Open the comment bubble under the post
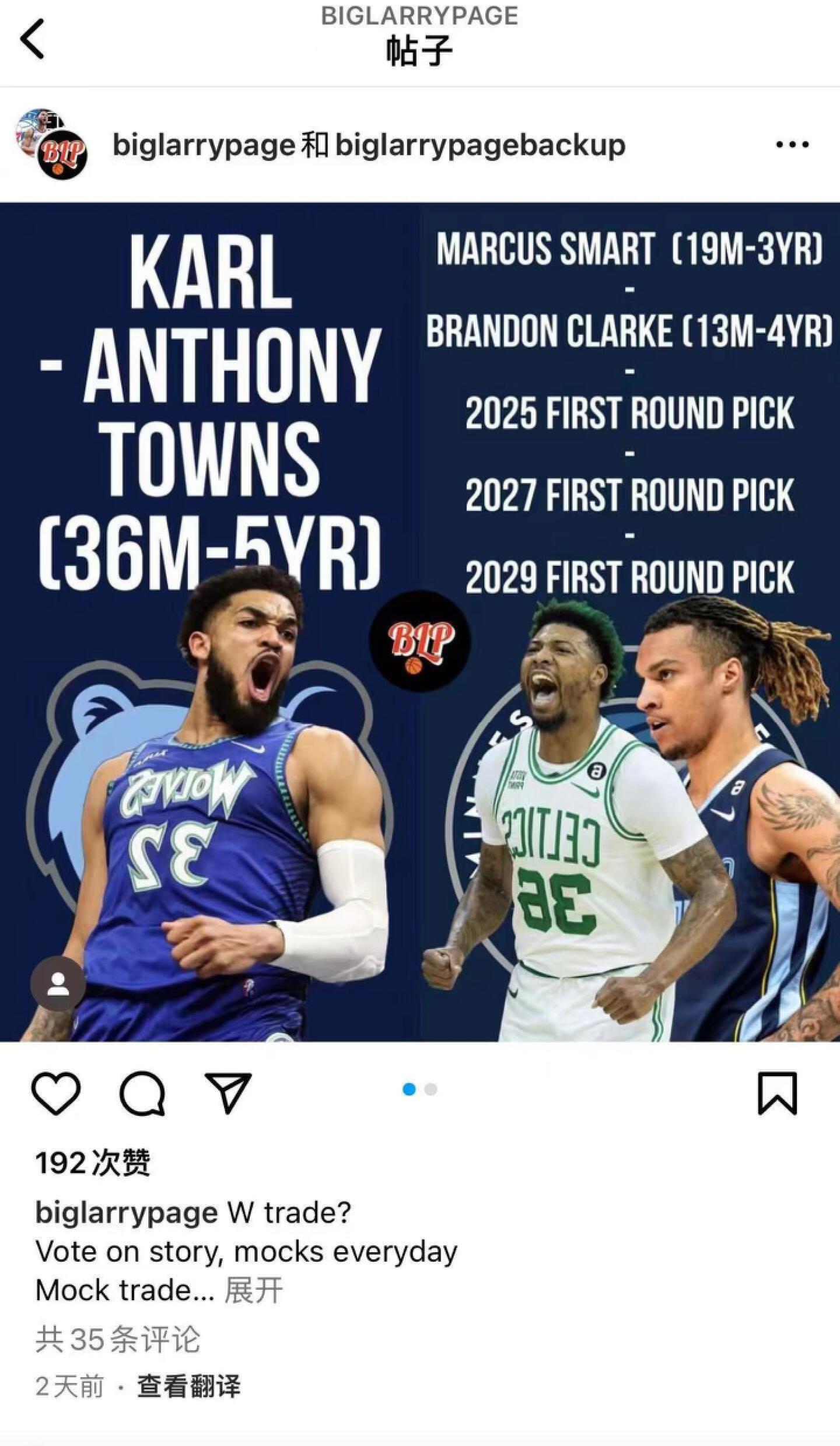Viewport: 840px width, 1446px height. tap(142, 1093)
